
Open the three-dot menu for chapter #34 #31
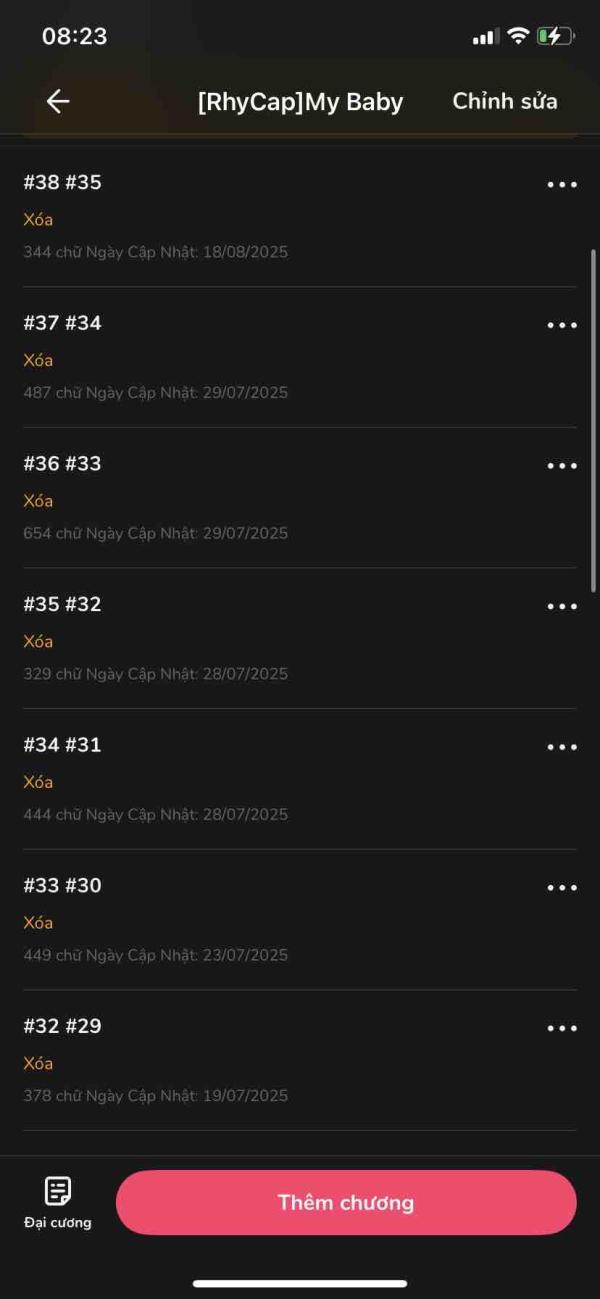click(562, 747)
